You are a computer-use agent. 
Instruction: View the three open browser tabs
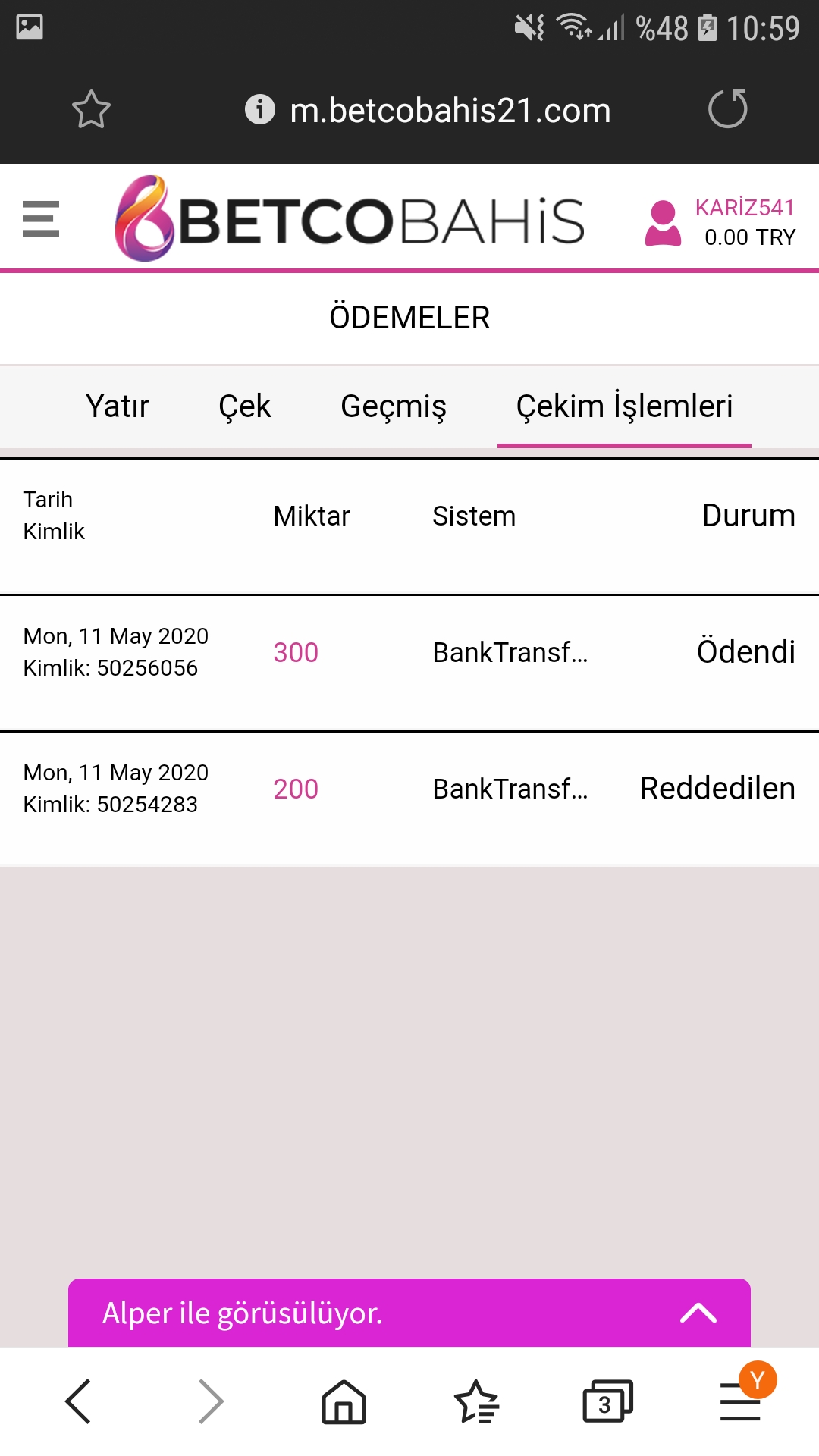coord(607,1401)
